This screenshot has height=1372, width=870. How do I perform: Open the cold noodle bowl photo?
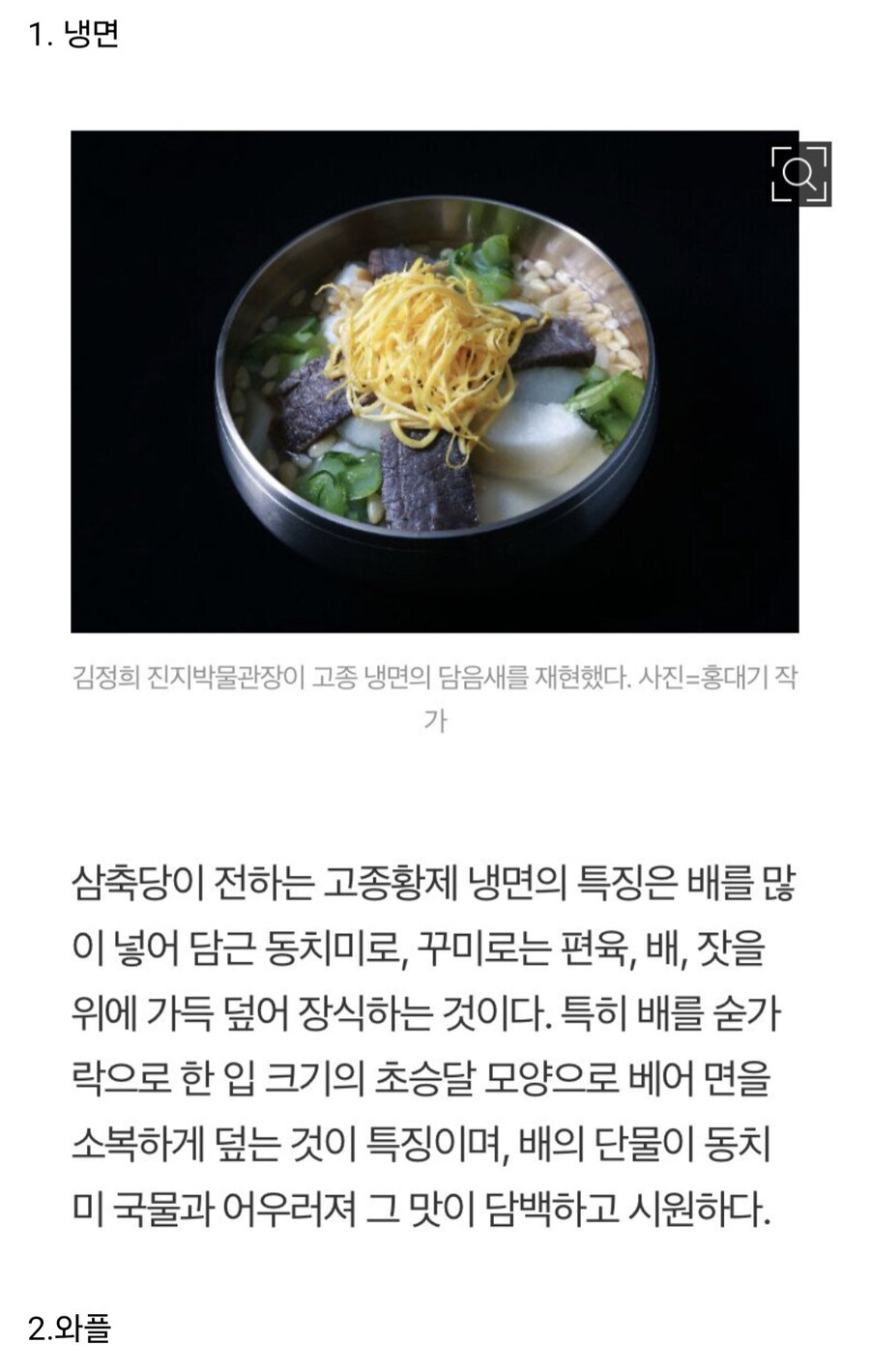click(x=434, y=382)
